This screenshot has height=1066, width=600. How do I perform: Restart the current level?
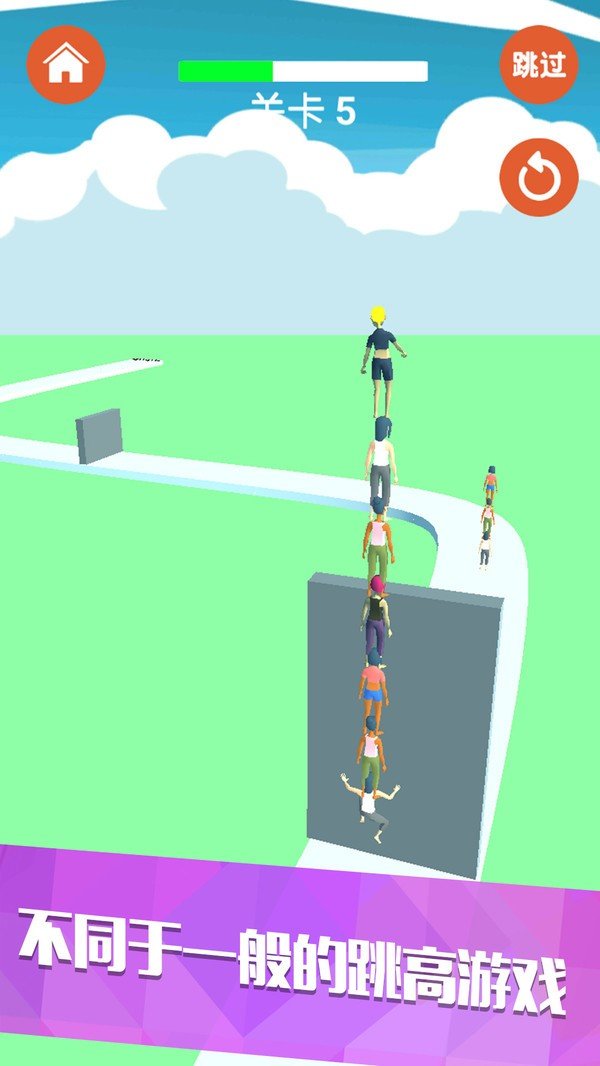tap(539, 178)
